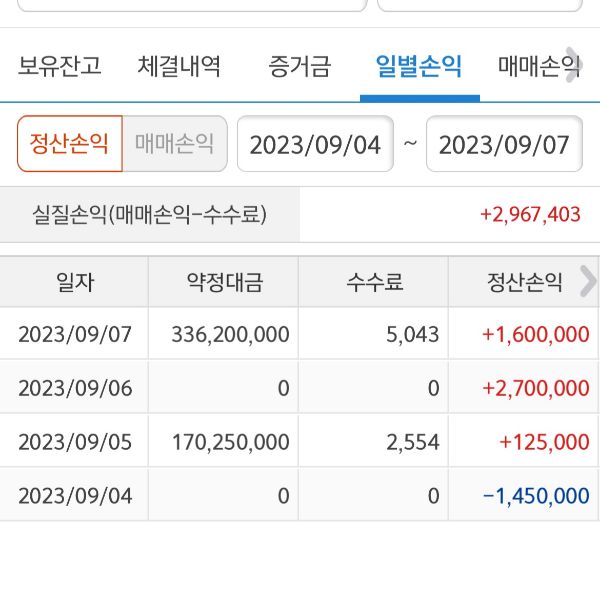Change start date 2023/09/04
Screen dimensions: 600x600
pyautogui.click(x=315, y=144)
